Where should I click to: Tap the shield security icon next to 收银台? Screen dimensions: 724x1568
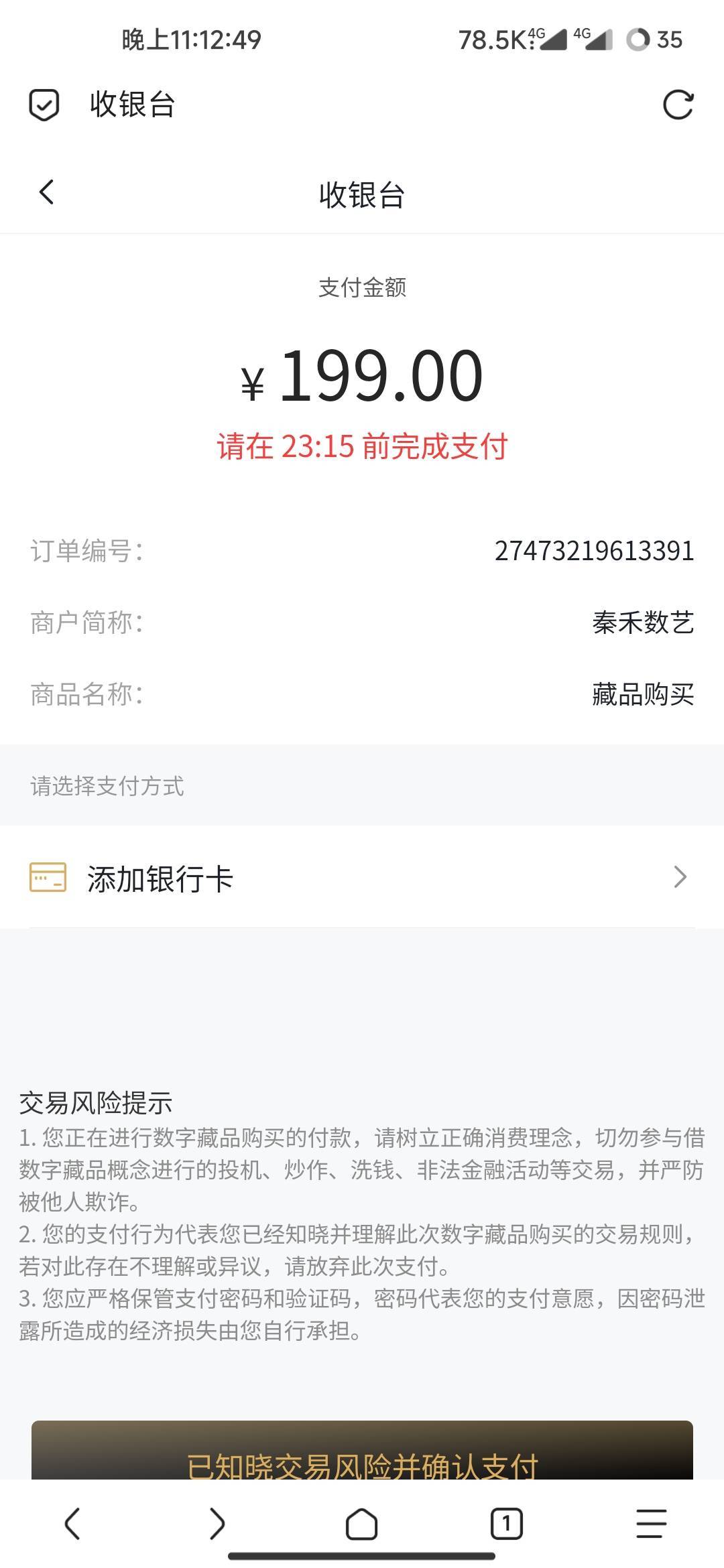tap(44, 105)
